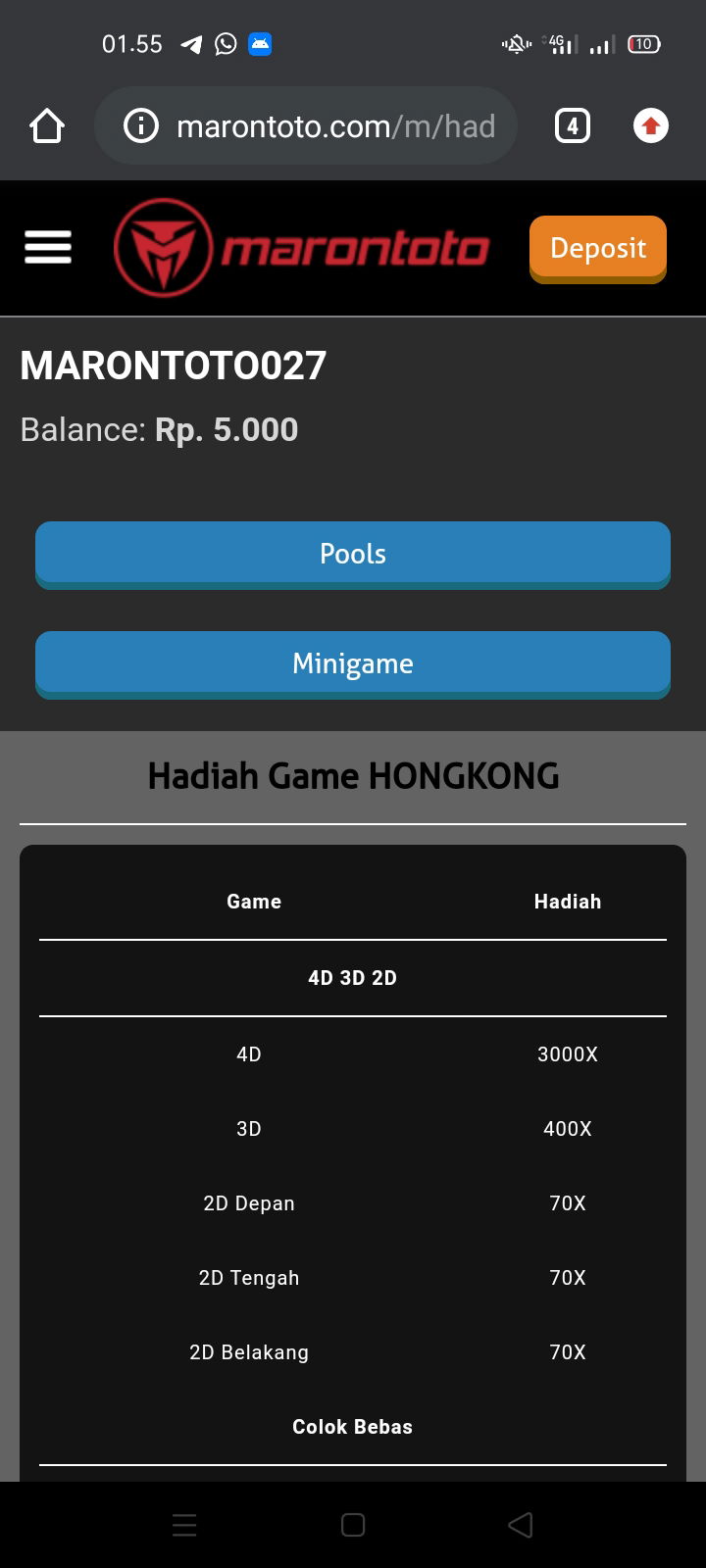The image size is (706, 1568).
Task: Click the Telegram icon in status bar
Action: pos(190,43)
